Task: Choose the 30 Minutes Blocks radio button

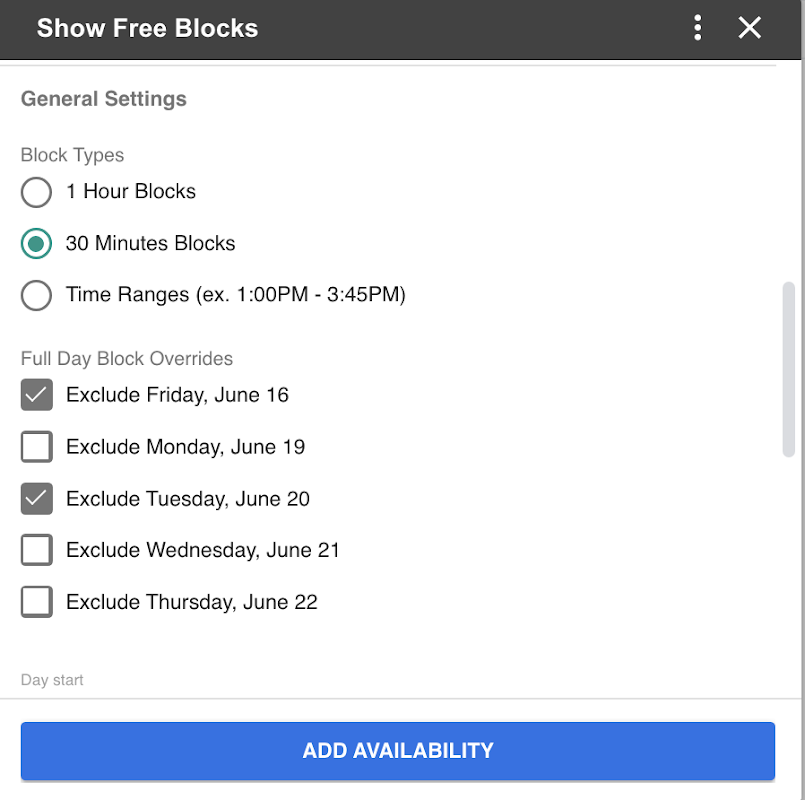Action: tap(36, 244)
